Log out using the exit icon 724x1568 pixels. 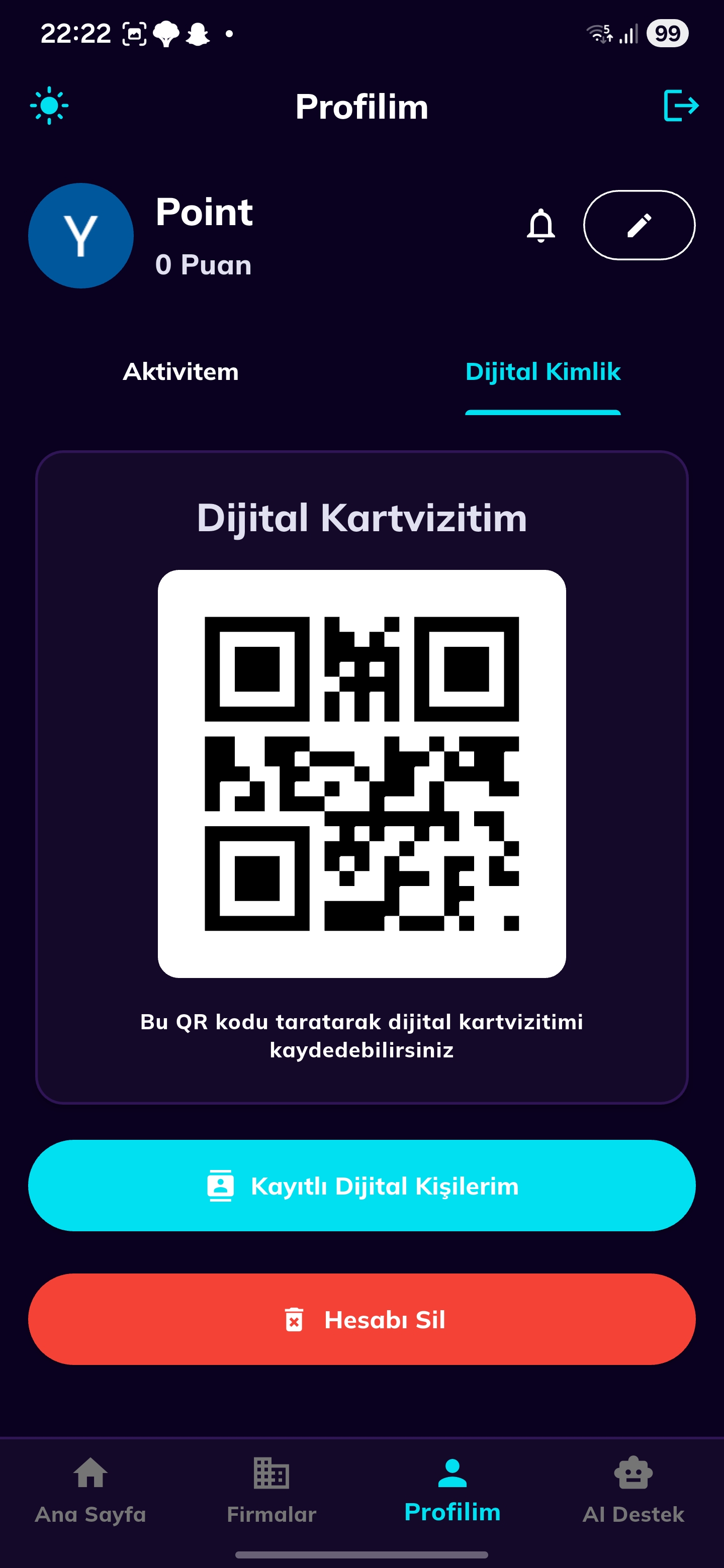click(680, 106)
